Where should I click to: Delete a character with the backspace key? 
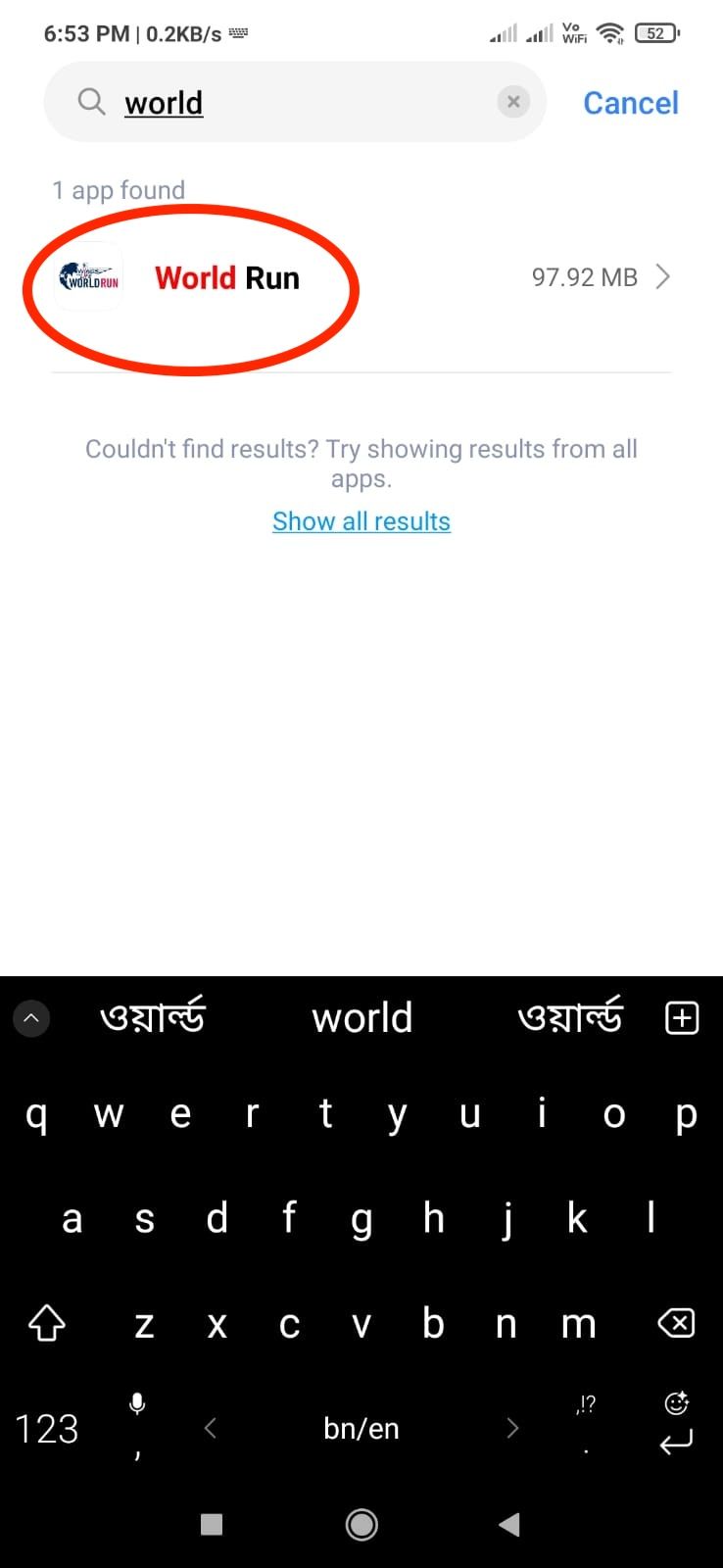[x=676, y=1324]
